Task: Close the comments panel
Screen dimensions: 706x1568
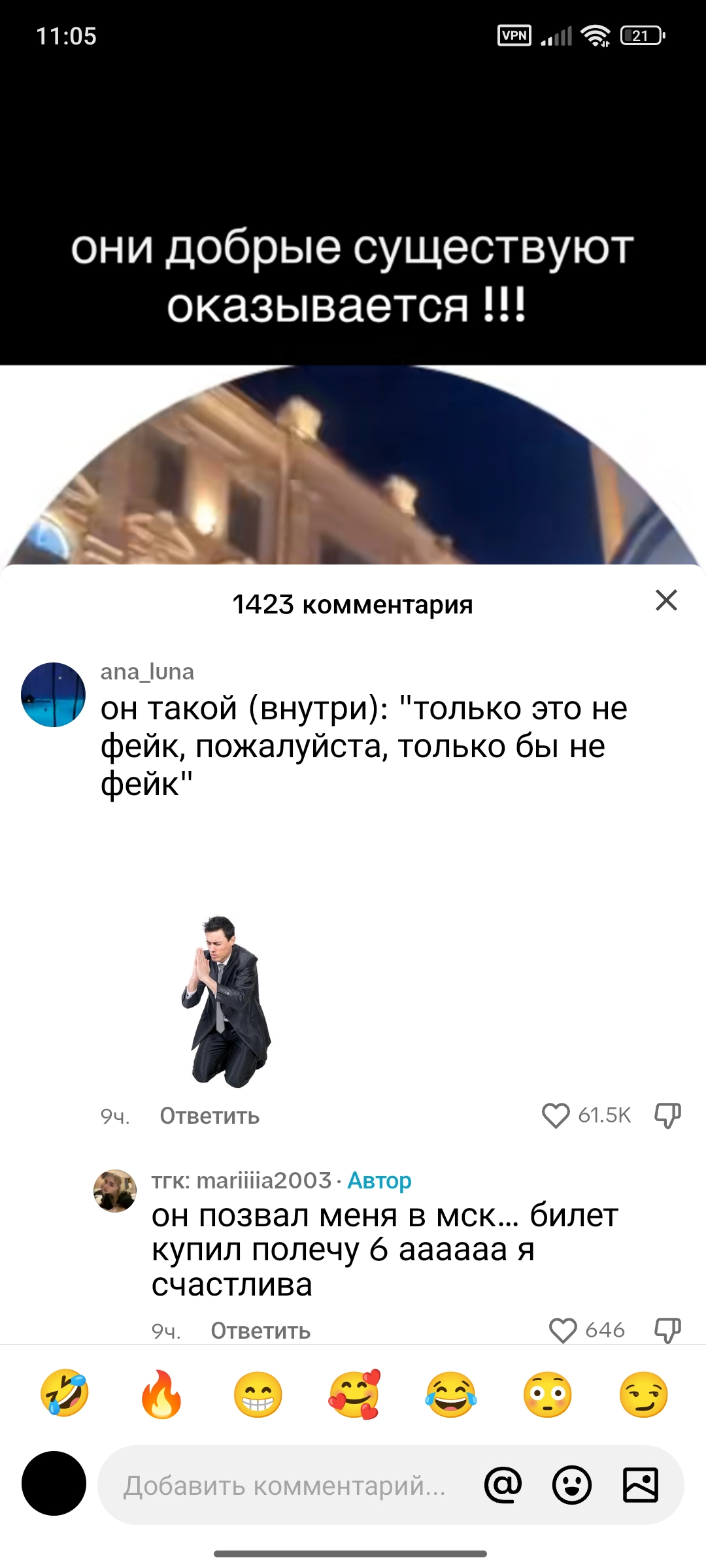Action: point(666,600)
